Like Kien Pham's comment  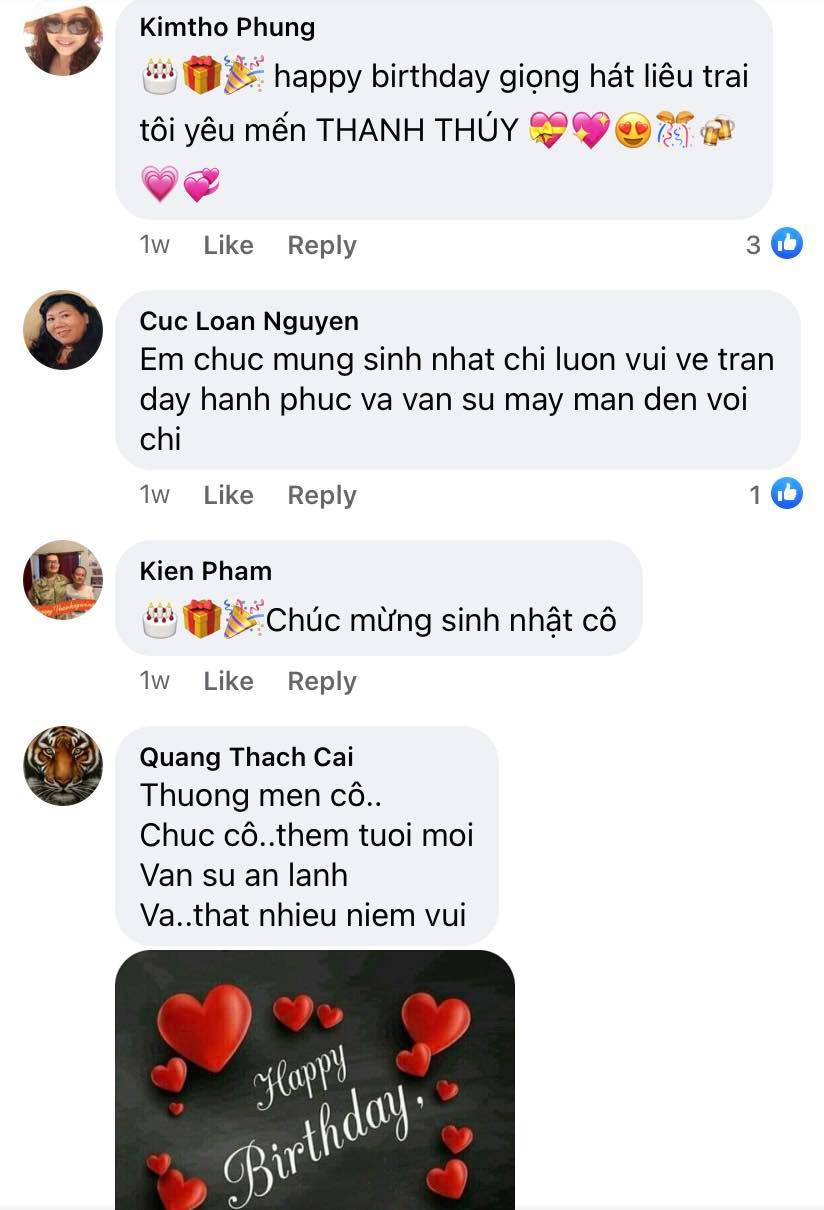228,681
